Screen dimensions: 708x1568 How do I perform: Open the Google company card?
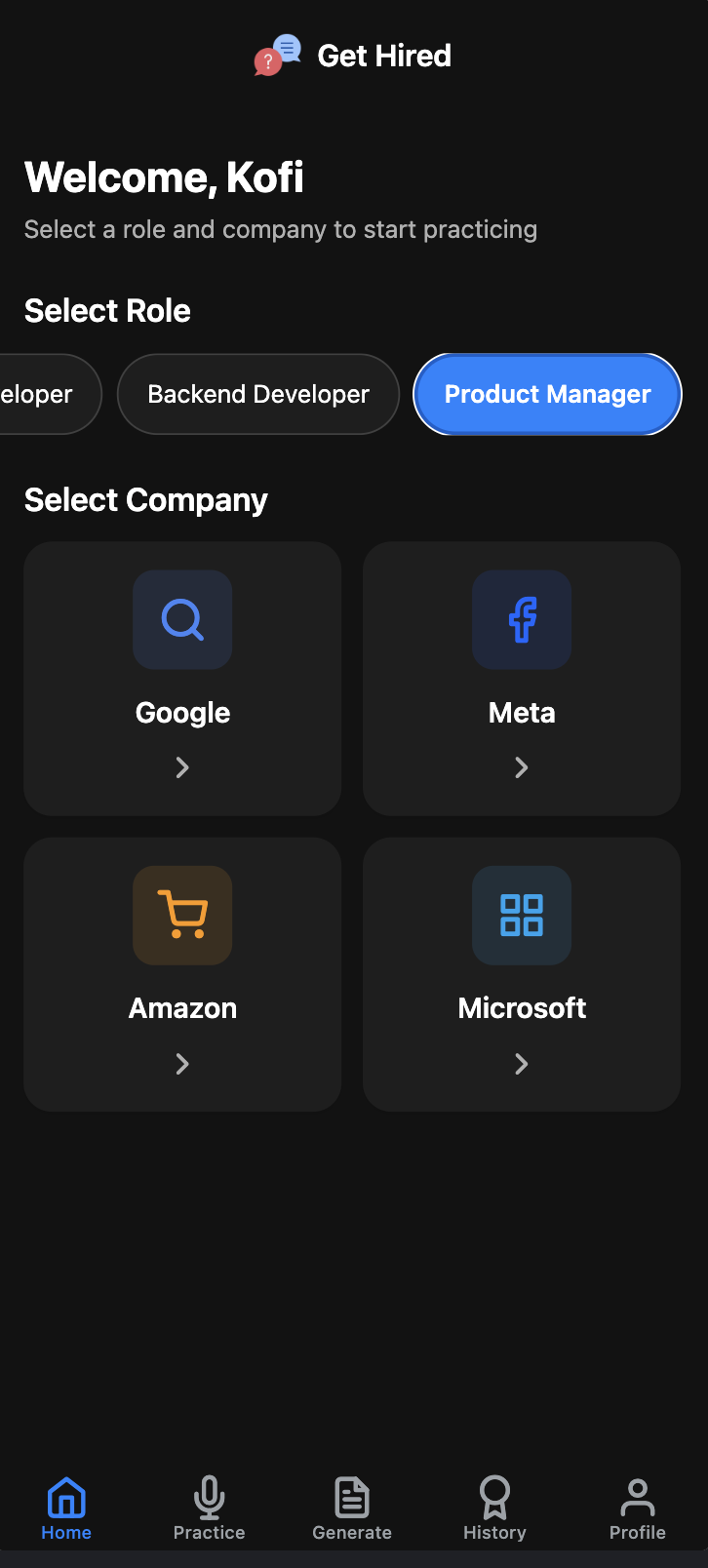point(182,679)
